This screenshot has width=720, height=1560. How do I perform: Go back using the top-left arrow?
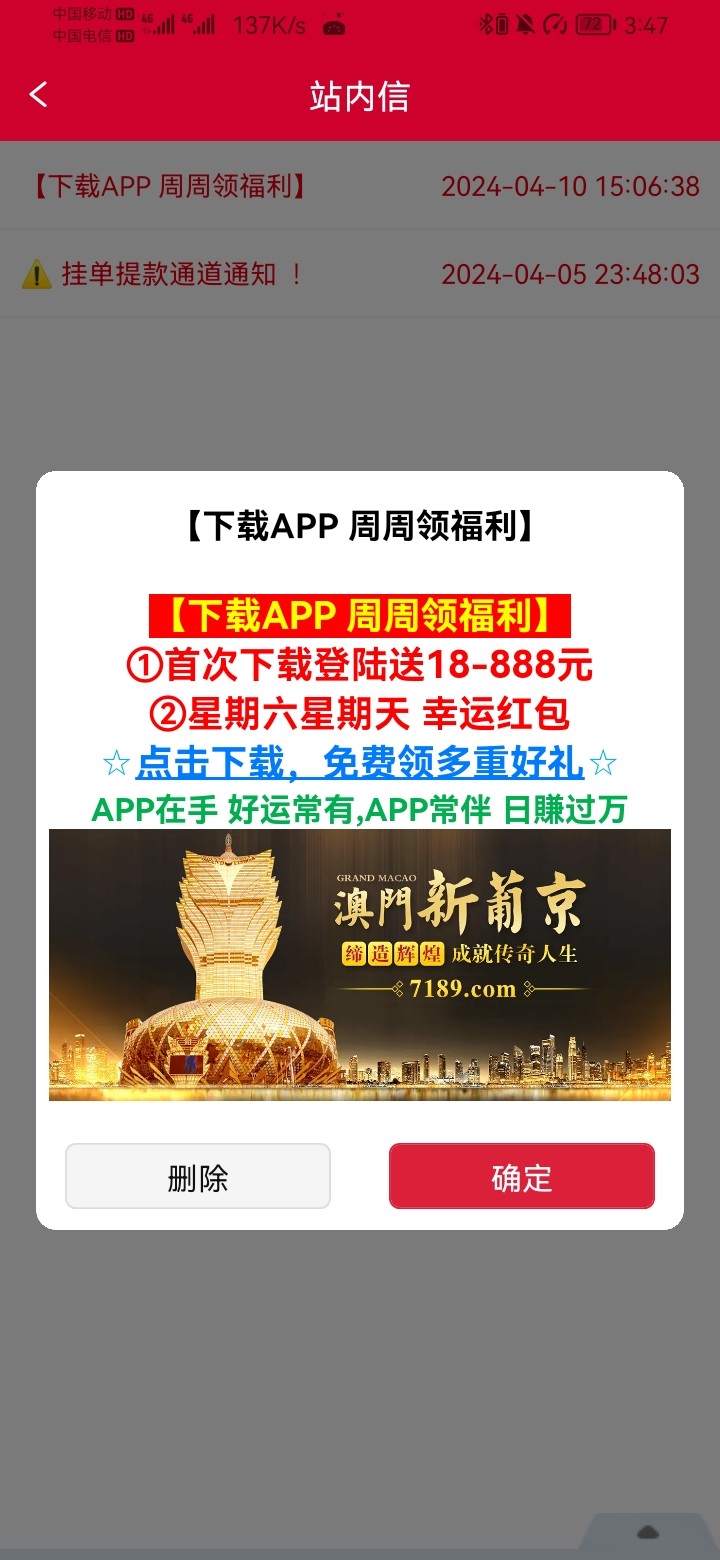click(x=38, y=96)
